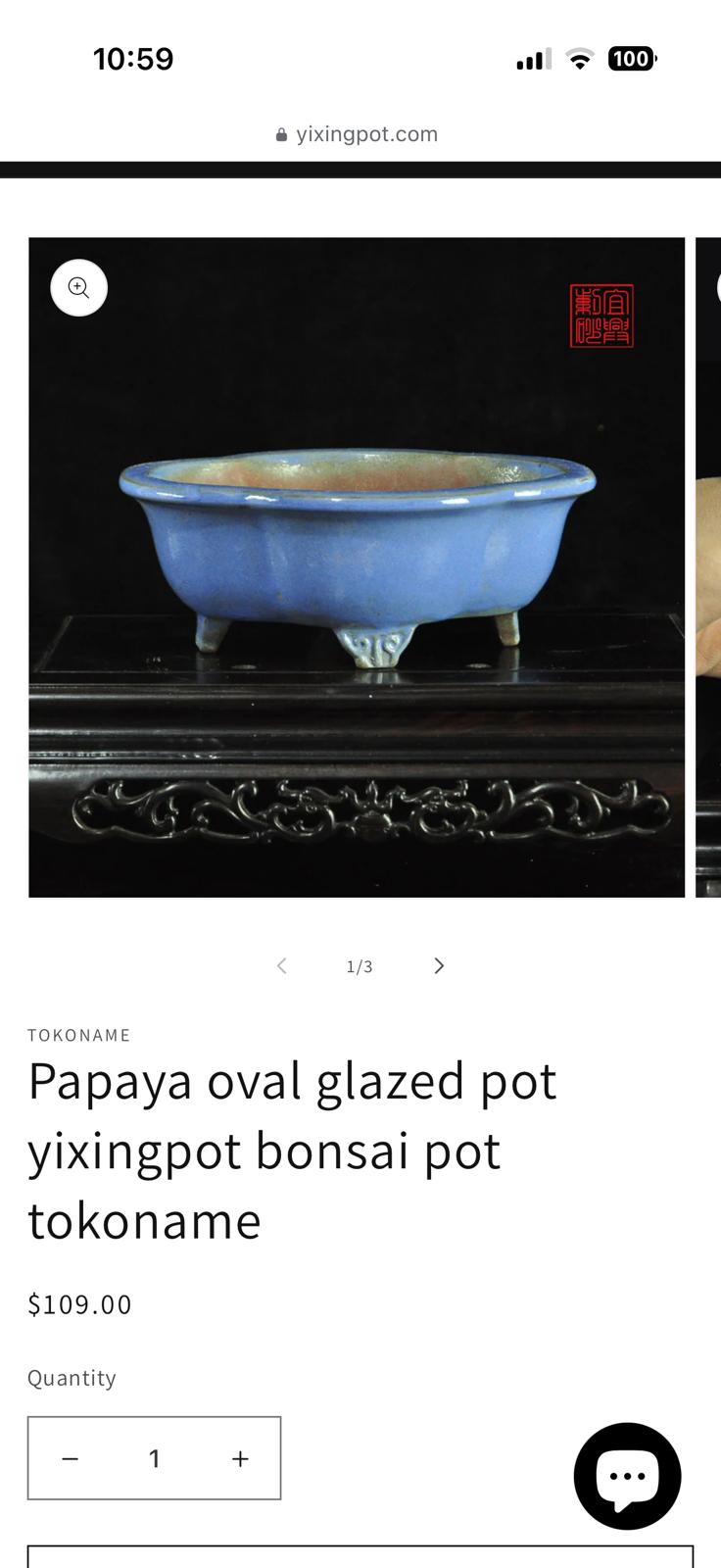
Task: Decrease quantity with the minus button
Action: coord(70,1458)
